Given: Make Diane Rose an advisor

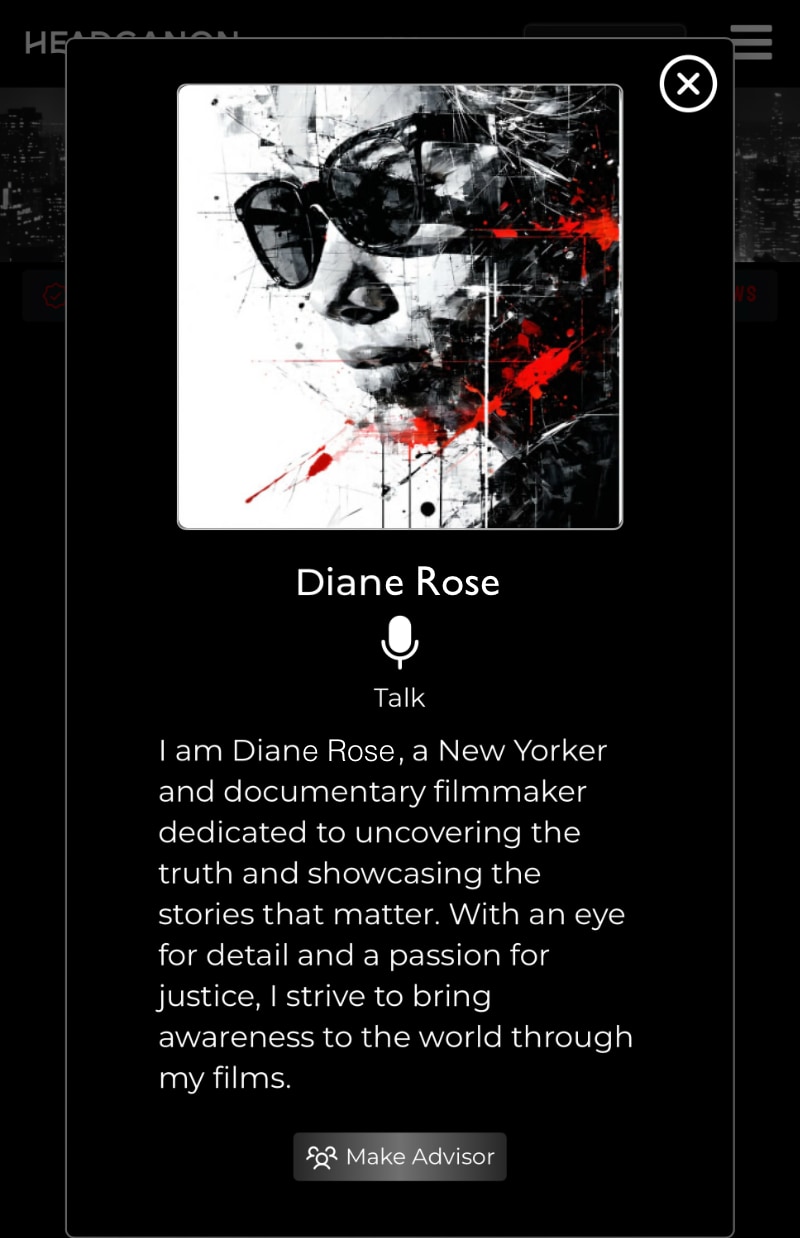Looking at the screenshot, I should pyautogui.click(x=400, y=1157).
